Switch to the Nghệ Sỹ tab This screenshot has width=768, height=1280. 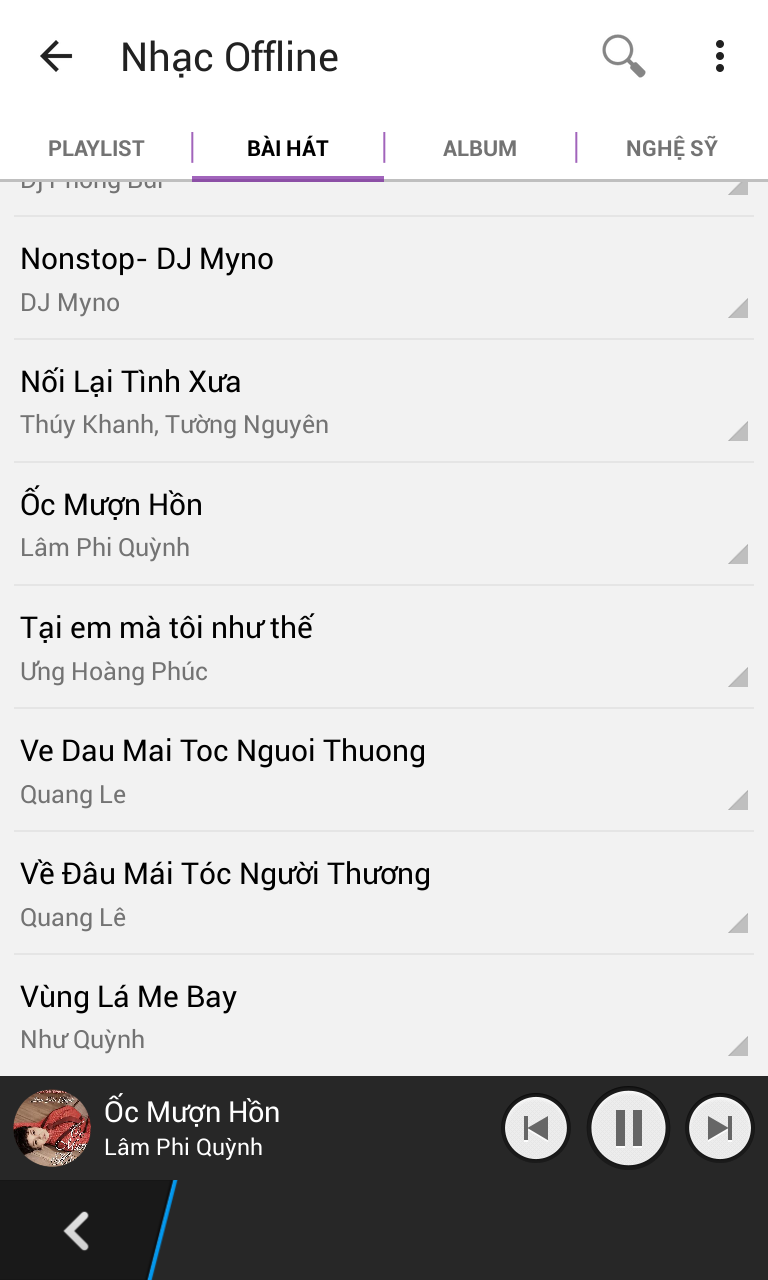pos(672,148)
